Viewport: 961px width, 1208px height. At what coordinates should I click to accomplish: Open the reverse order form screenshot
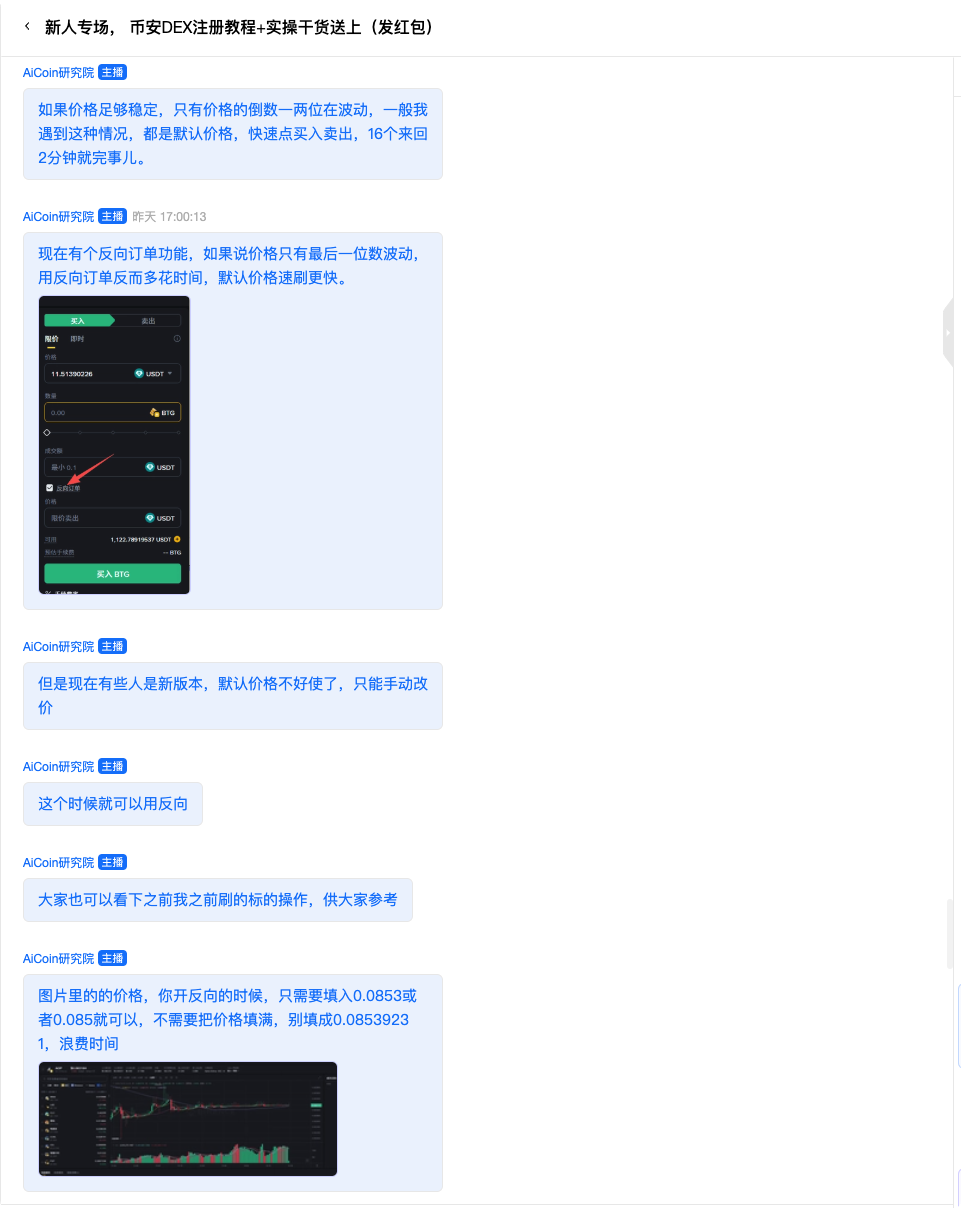[x=114, y=445]
